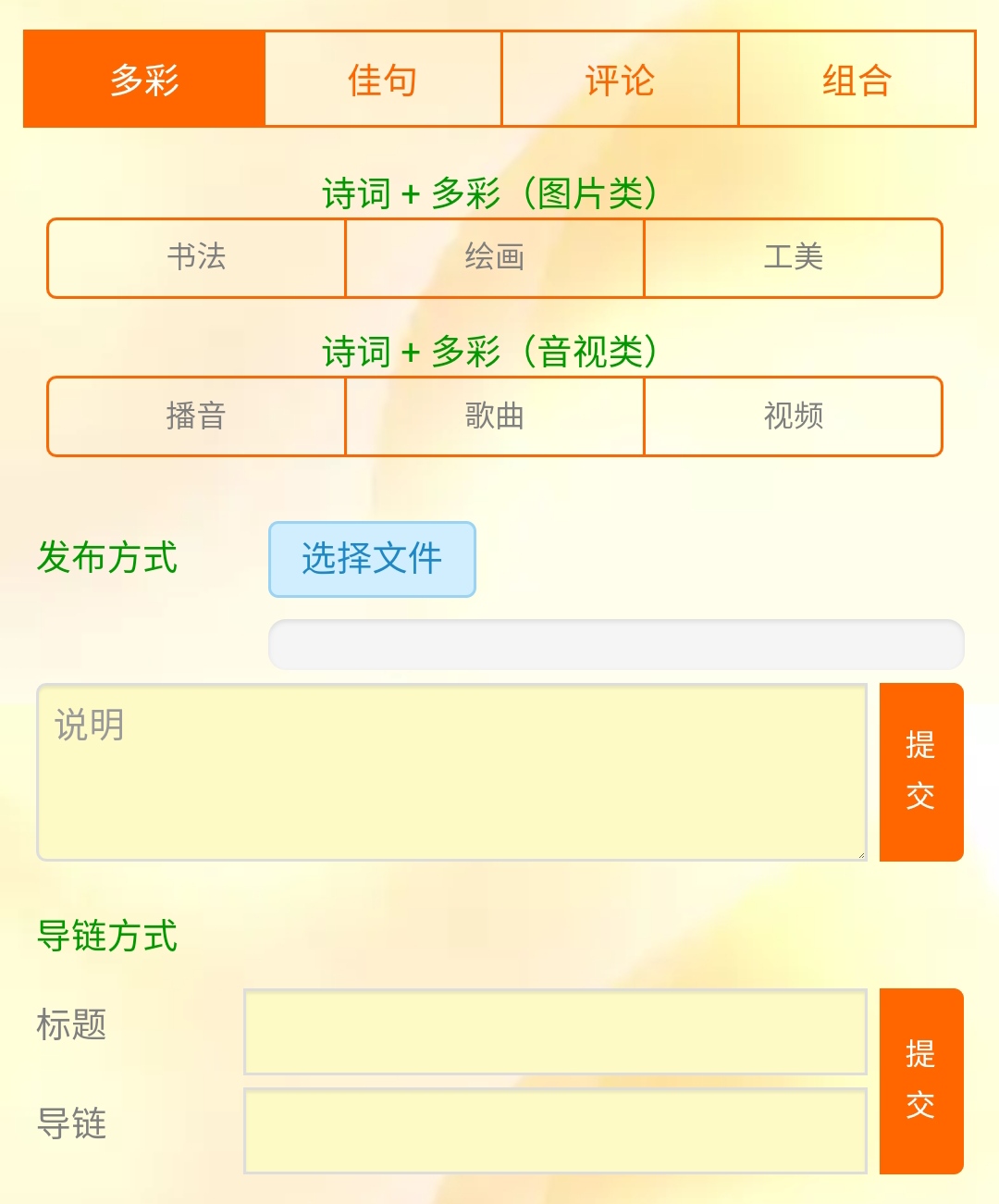Tap the 导链 link input field
The width and height of the screenshot is (999, 1204).
click(x=555, y=1130)
